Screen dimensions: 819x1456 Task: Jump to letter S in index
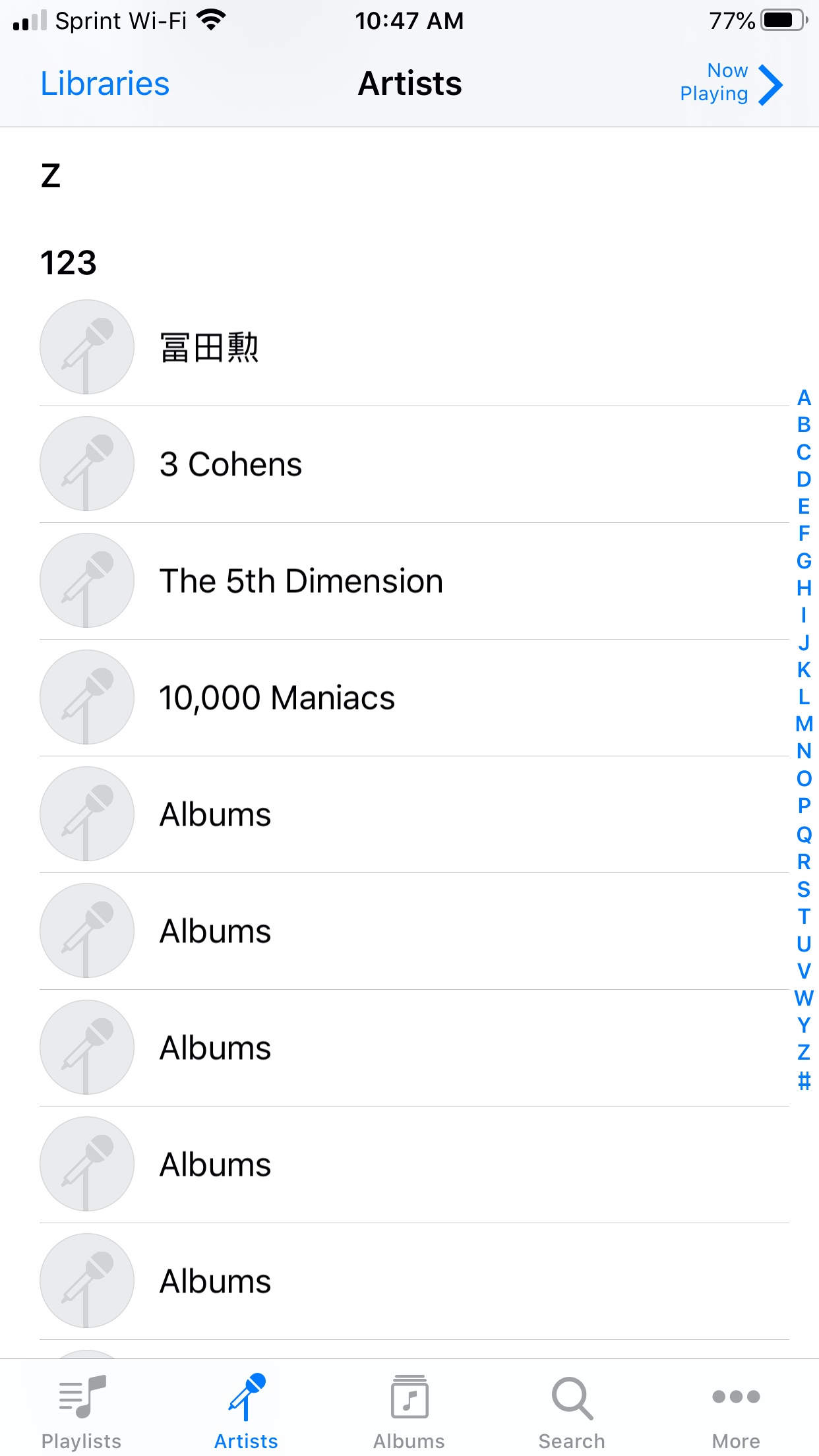pyautogui.click(x=804, y=889)
